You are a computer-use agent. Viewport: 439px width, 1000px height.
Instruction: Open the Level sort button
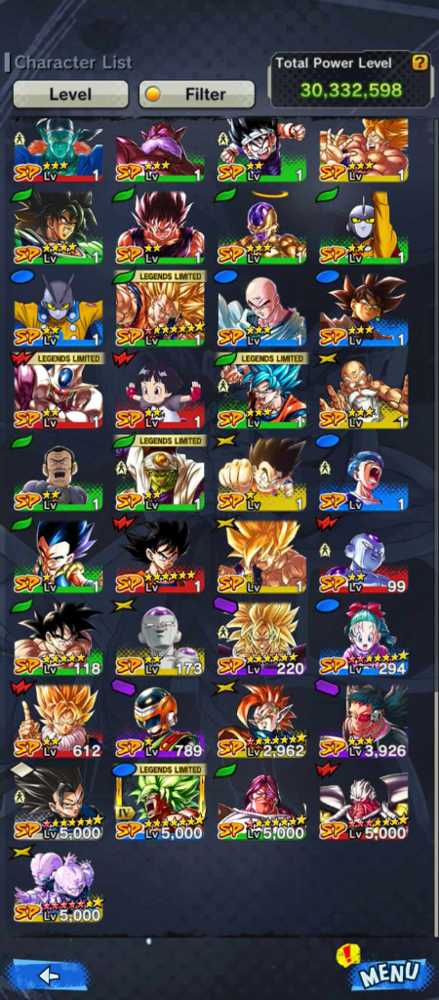(x=70, y=94)
